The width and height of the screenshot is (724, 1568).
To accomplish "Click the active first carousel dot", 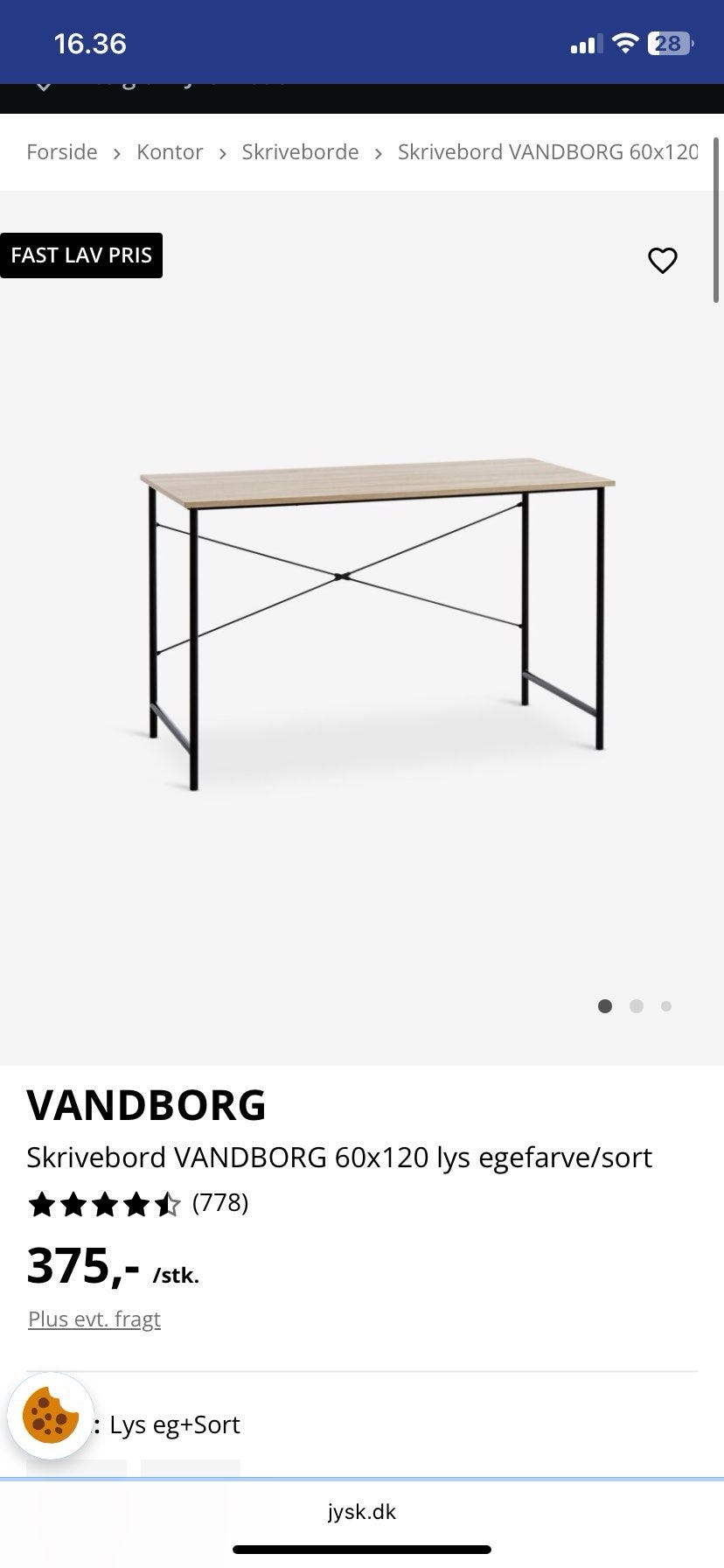I will pos(605,1006).
